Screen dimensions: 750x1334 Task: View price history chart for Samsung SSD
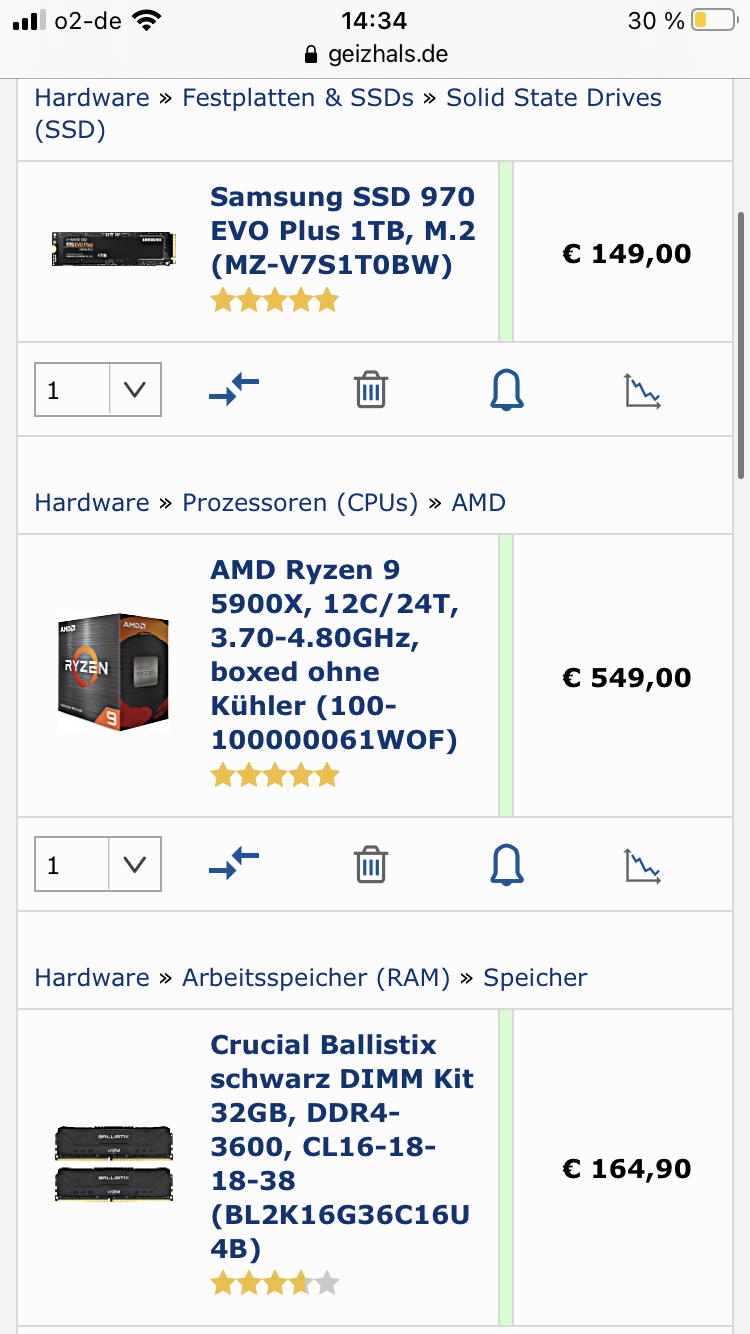pos(643,390)
